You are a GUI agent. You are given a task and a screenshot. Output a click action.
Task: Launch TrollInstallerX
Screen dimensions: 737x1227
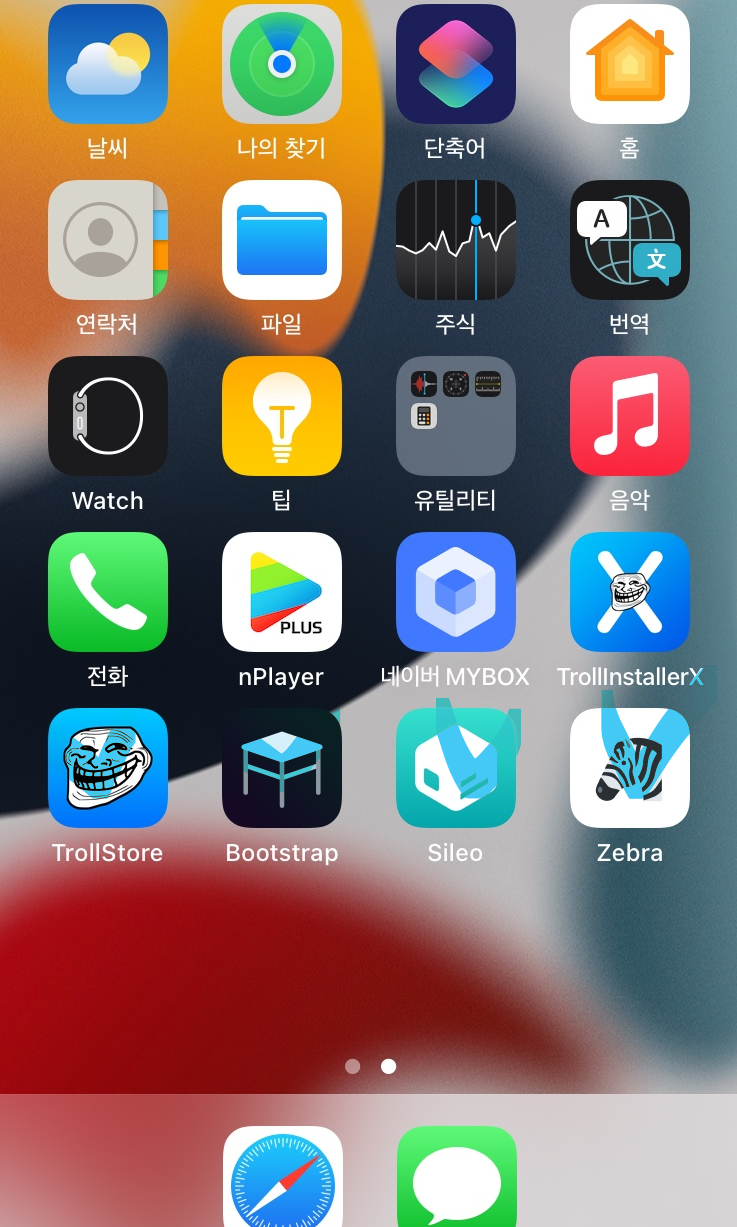click(x=630, y=592)
